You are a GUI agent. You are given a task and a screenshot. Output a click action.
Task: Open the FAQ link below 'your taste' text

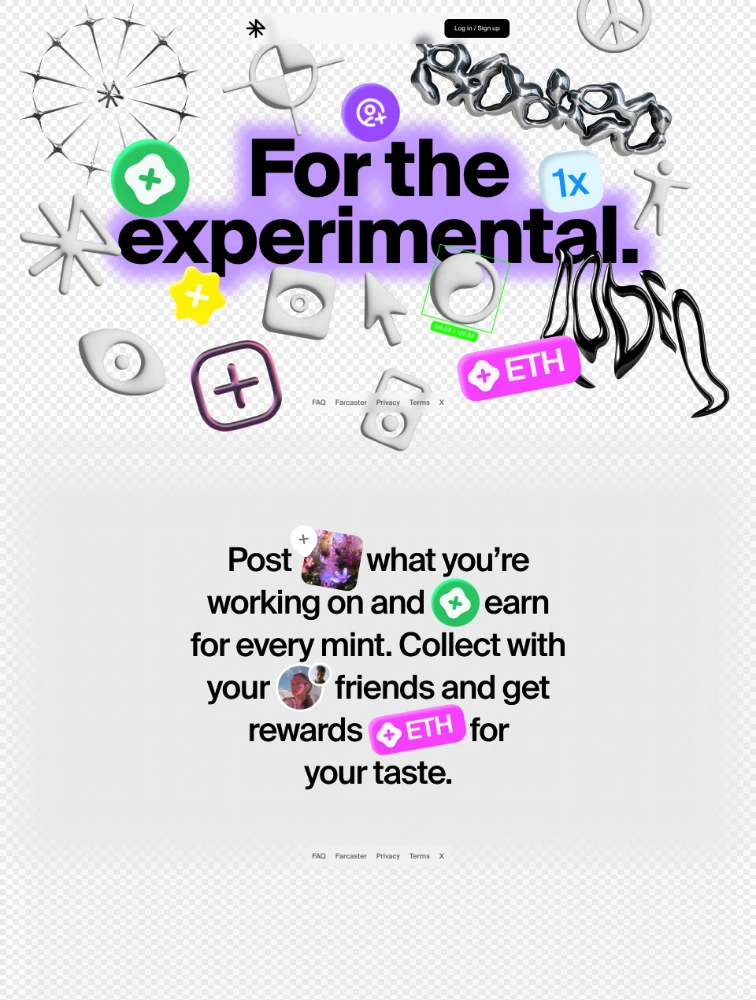(x=318, y=856)
